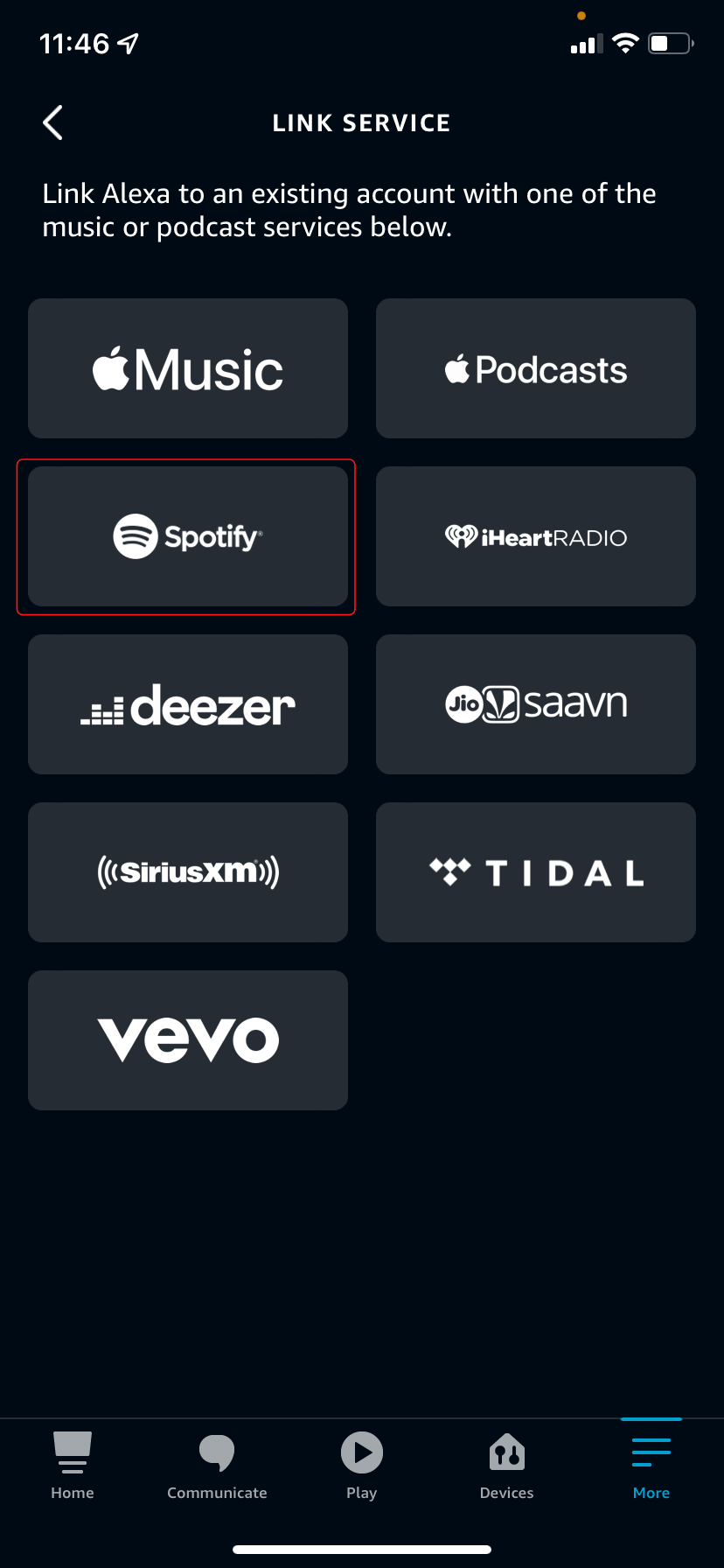724x1568 pixels.
Task: Open the Communicate tab
Action: 217,1466
